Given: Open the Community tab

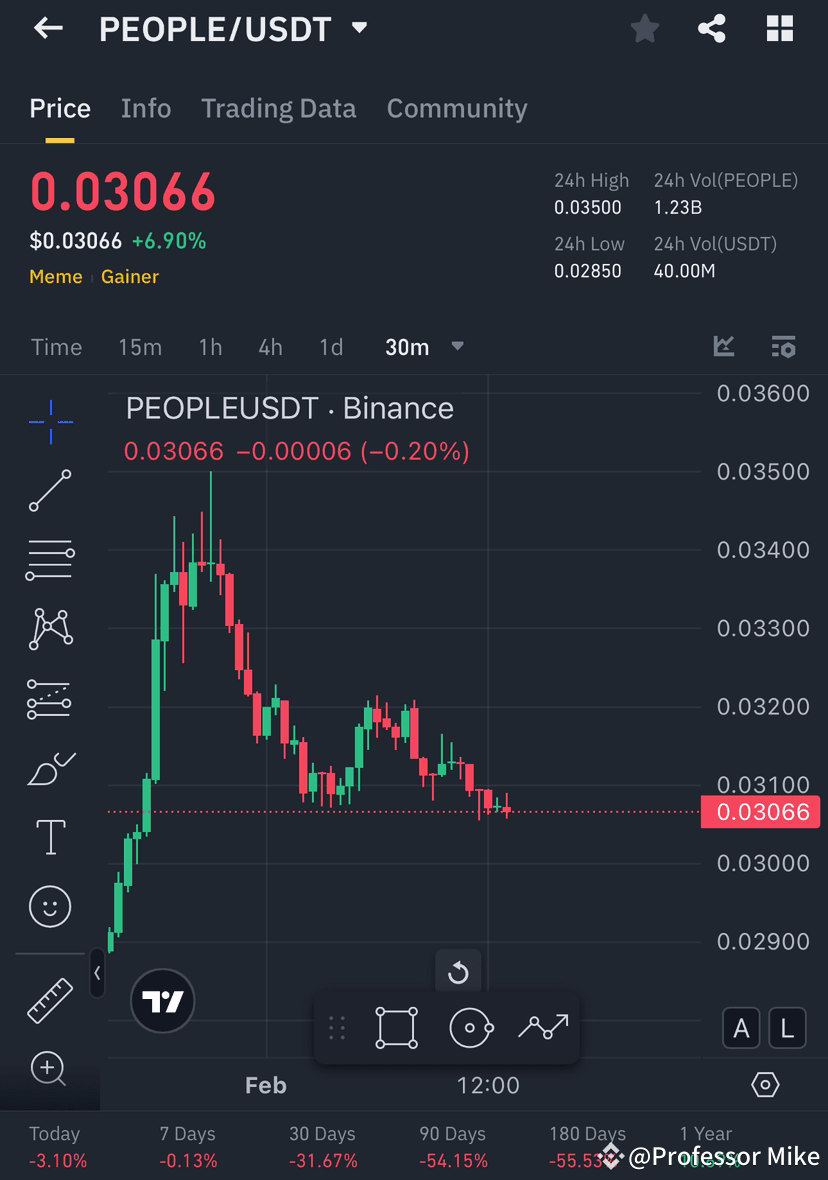Looking at the screenshot, I should [x=457, y=108].
